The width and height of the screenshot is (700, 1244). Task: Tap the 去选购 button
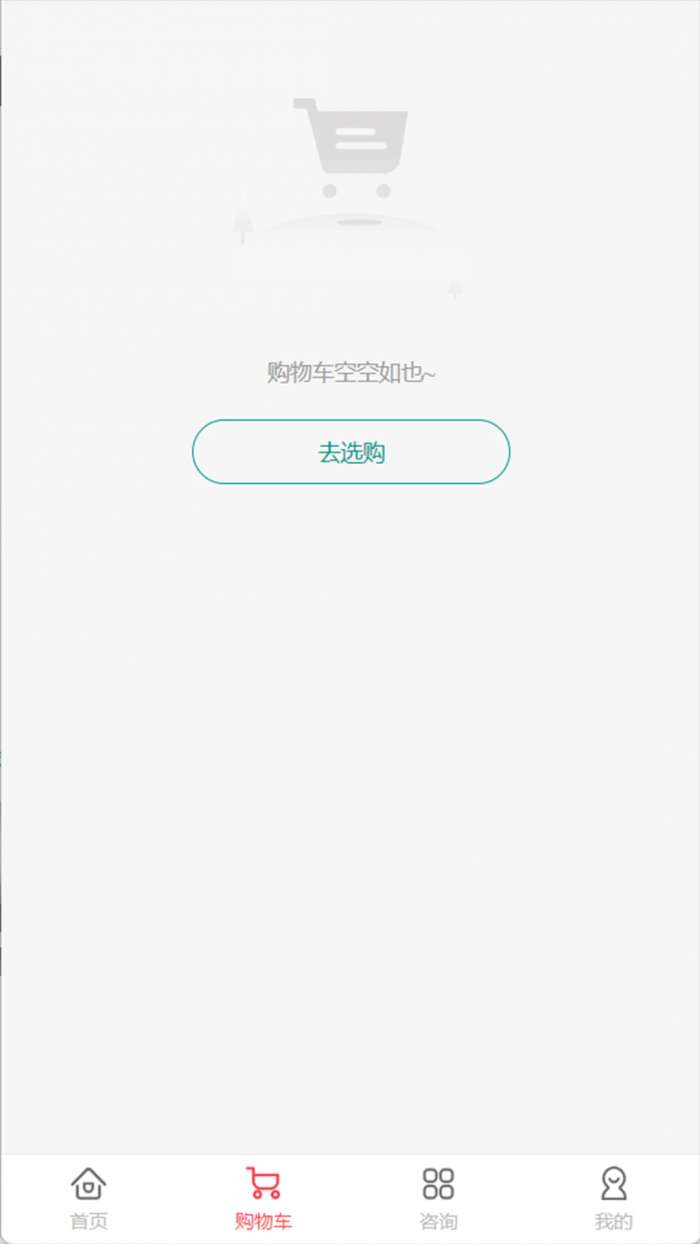(351, 452)
